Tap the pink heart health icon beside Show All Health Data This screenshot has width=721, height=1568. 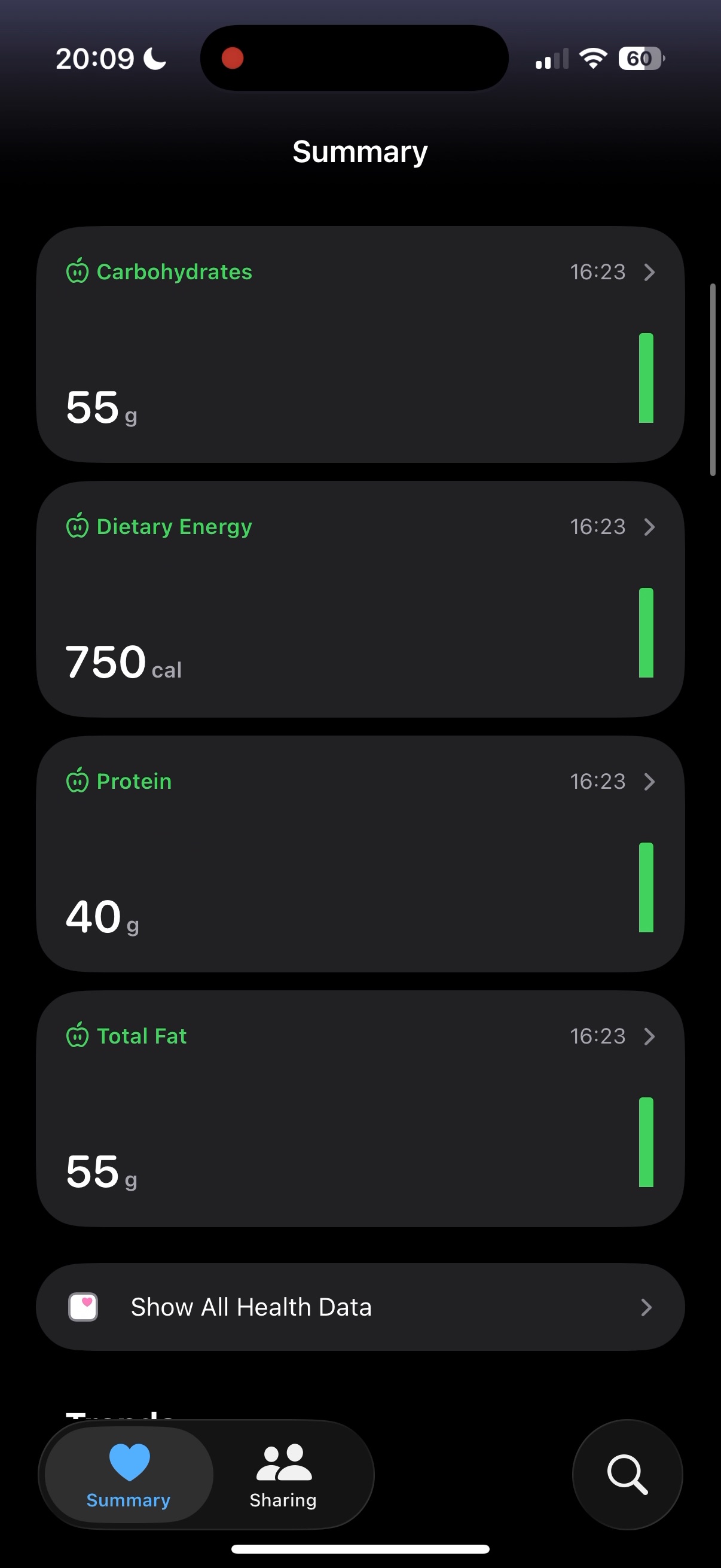(84, 1307)
